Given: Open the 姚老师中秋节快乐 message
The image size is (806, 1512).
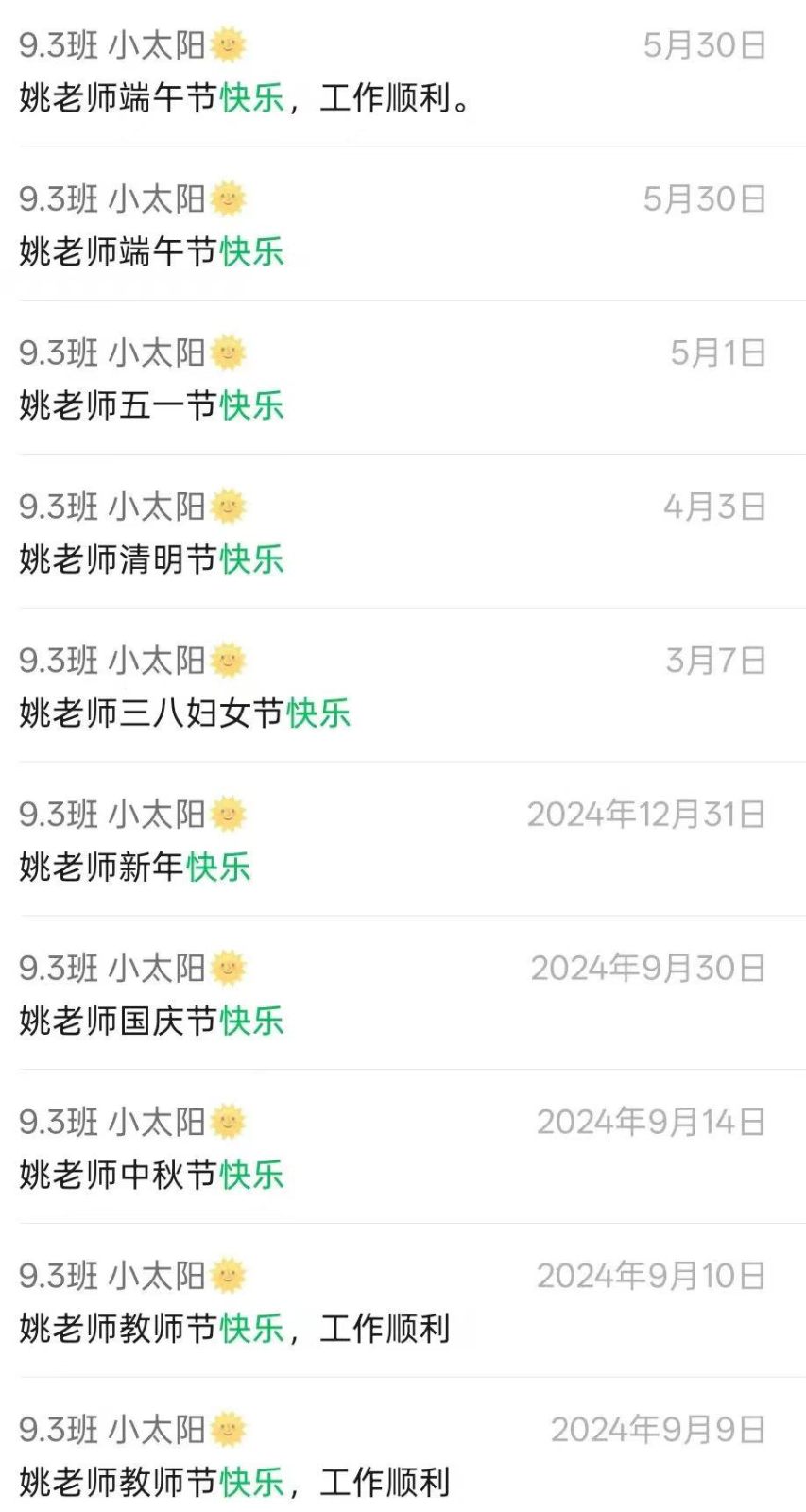Looking at the screenshot, I should pos(151,1175).
